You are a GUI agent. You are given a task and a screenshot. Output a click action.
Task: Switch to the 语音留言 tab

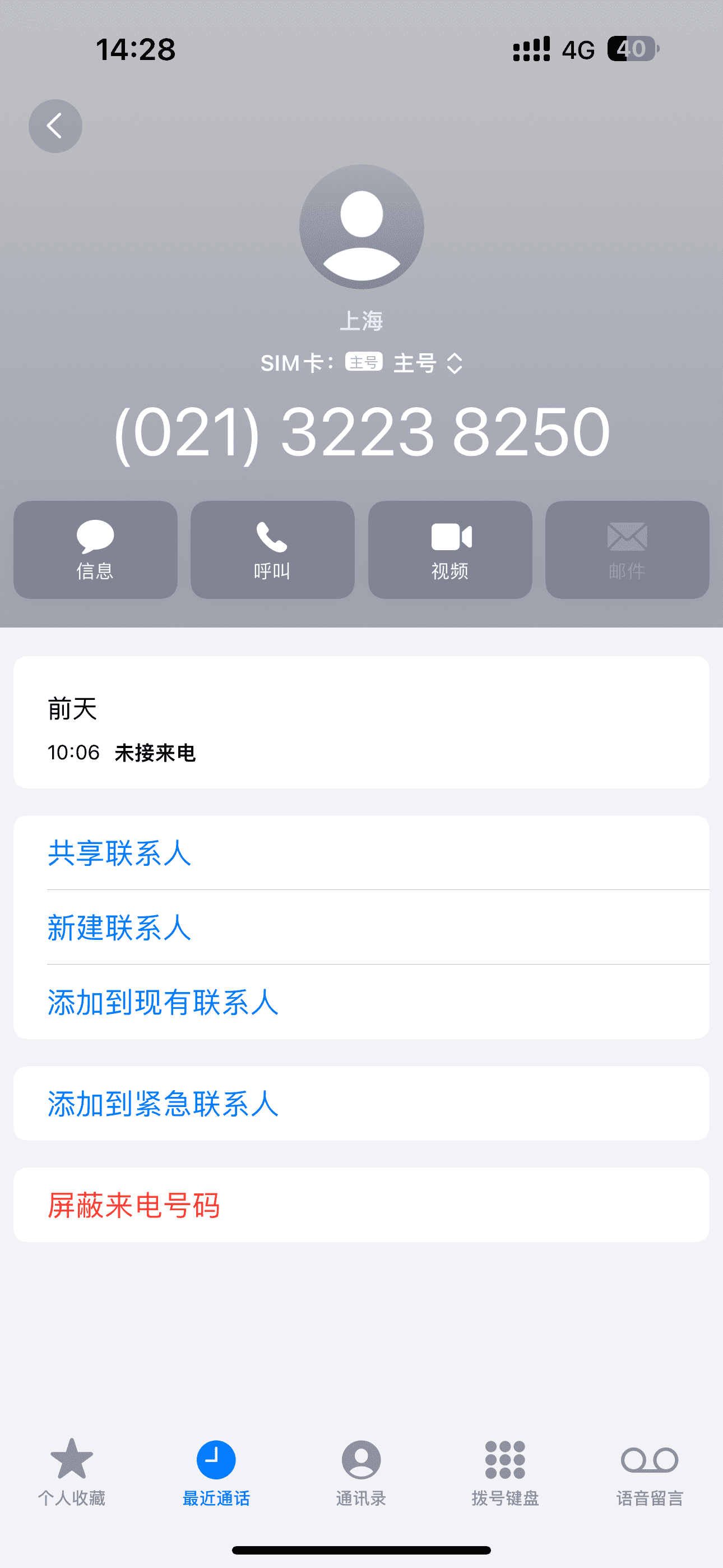650,1472
